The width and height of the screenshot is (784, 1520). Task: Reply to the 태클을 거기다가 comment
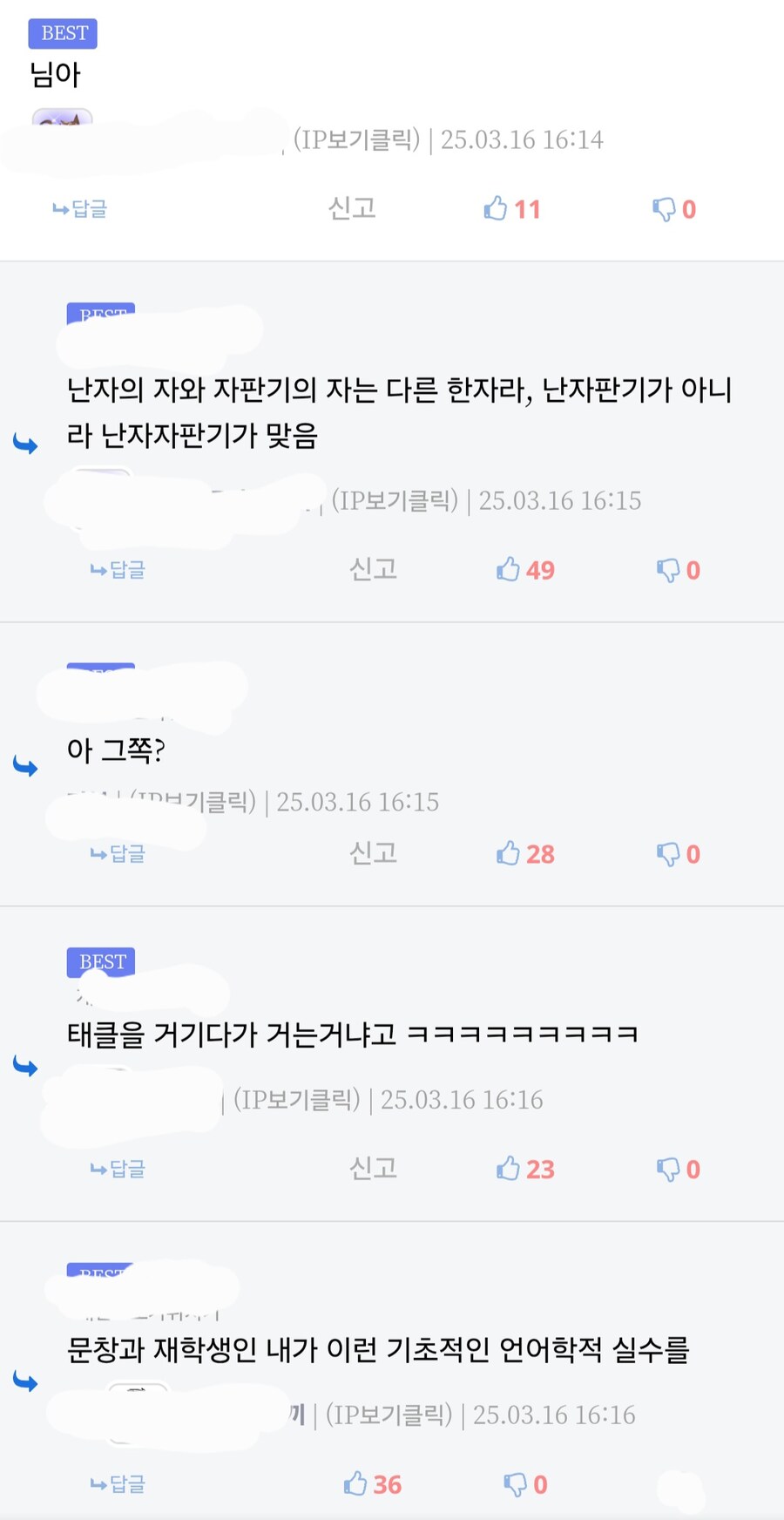tap(118, 1170)
